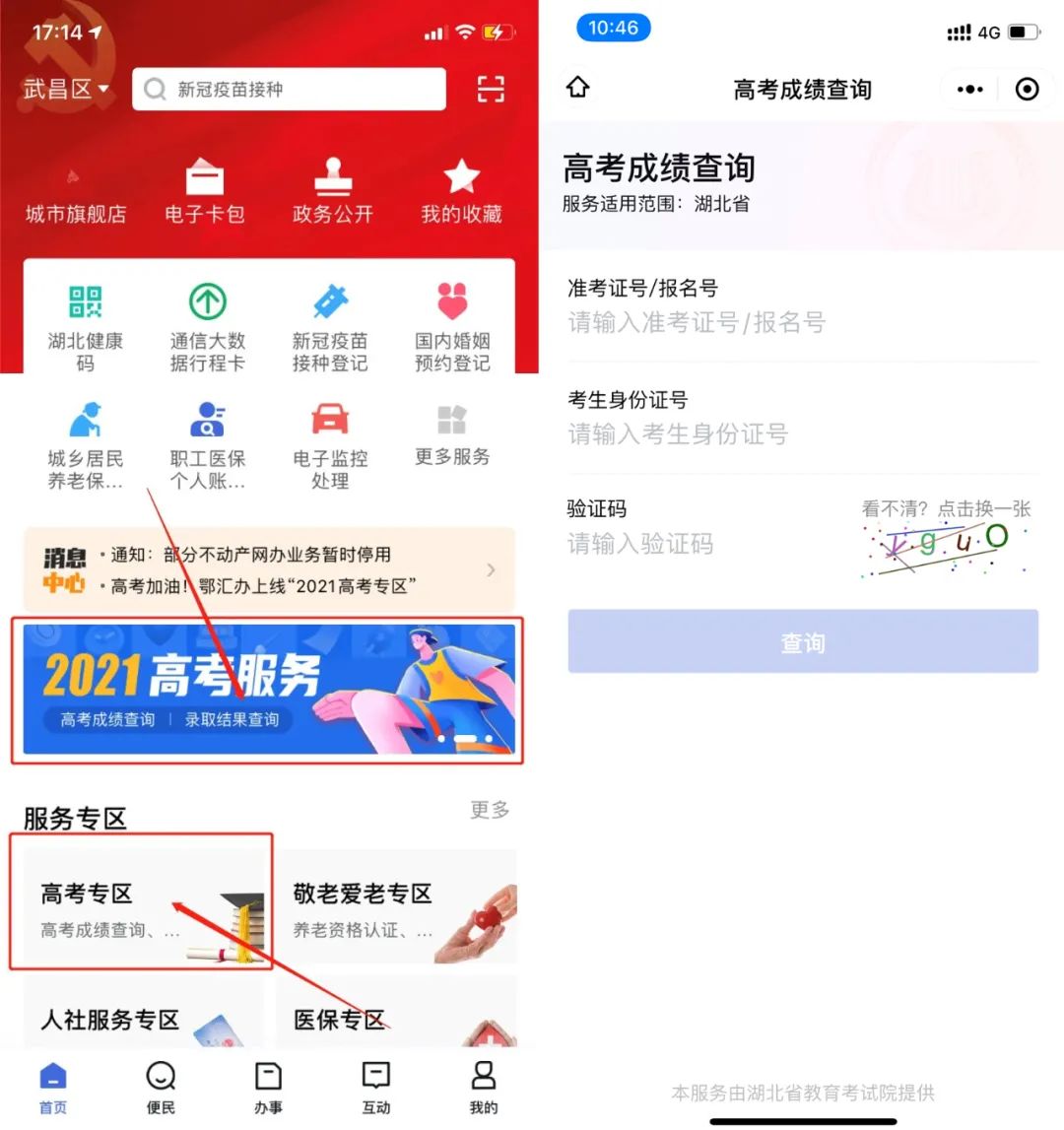Screen dimensions: 1064x1130
Task: Tap the 查询 button
Action: point(802,641)
